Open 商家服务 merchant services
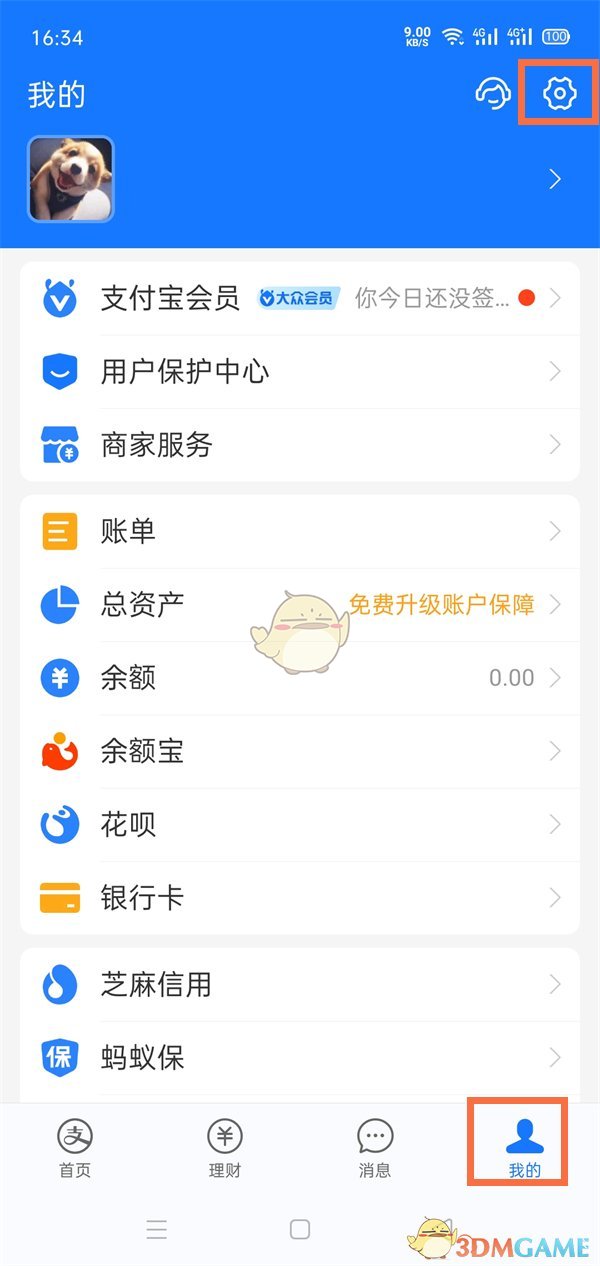Screen dimensions: 600x1266 point(300,445)
